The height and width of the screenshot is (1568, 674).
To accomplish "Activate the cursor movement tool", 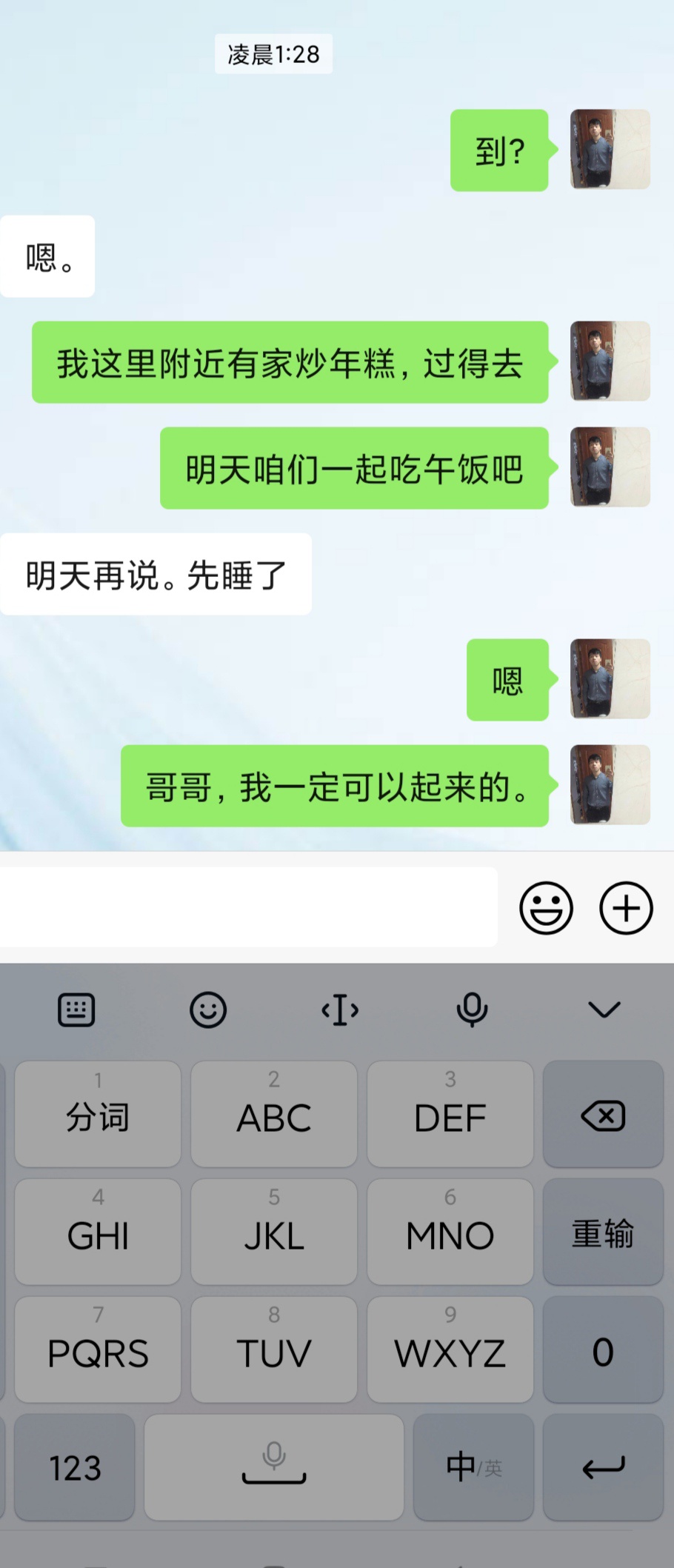I will pyautogui.click(x=340, y=1010).
